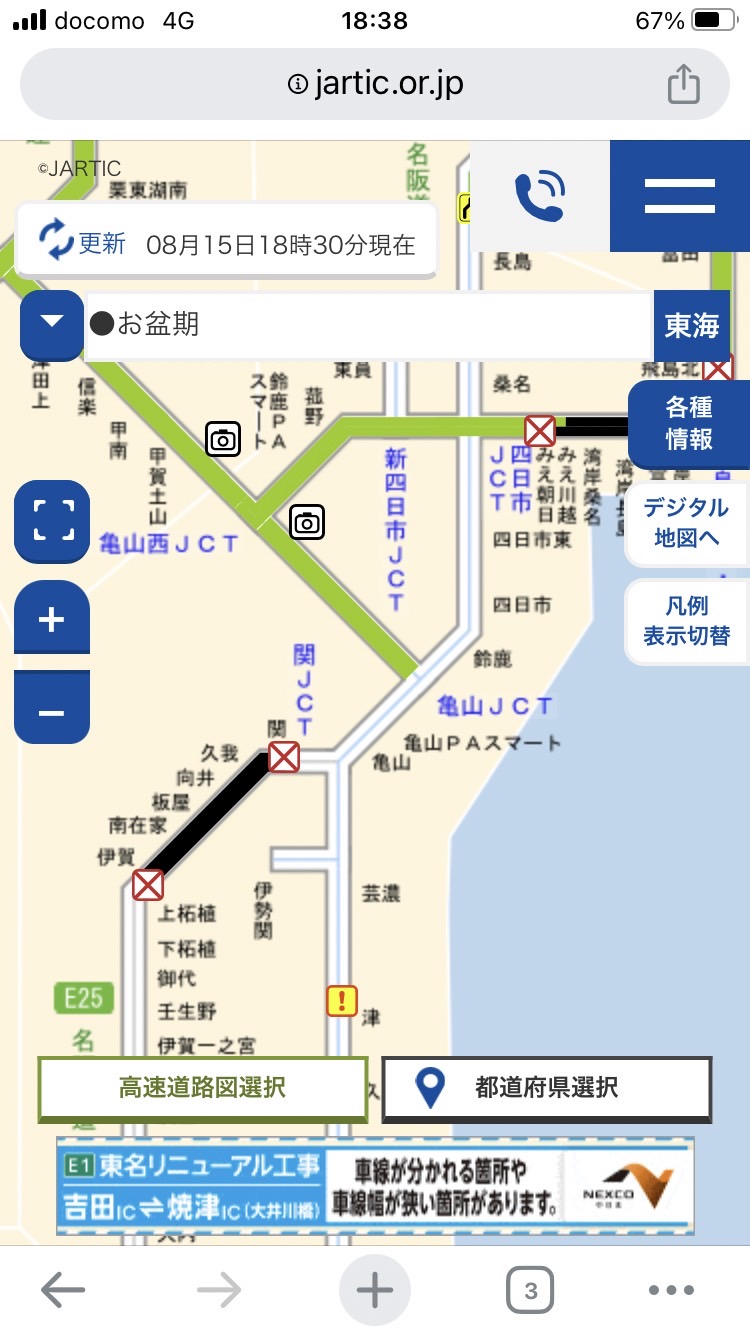Switch to デジタル地図へ
The height and width of the screenshot is (1334, 750).
pyautogui.click(x=686, y=522)
